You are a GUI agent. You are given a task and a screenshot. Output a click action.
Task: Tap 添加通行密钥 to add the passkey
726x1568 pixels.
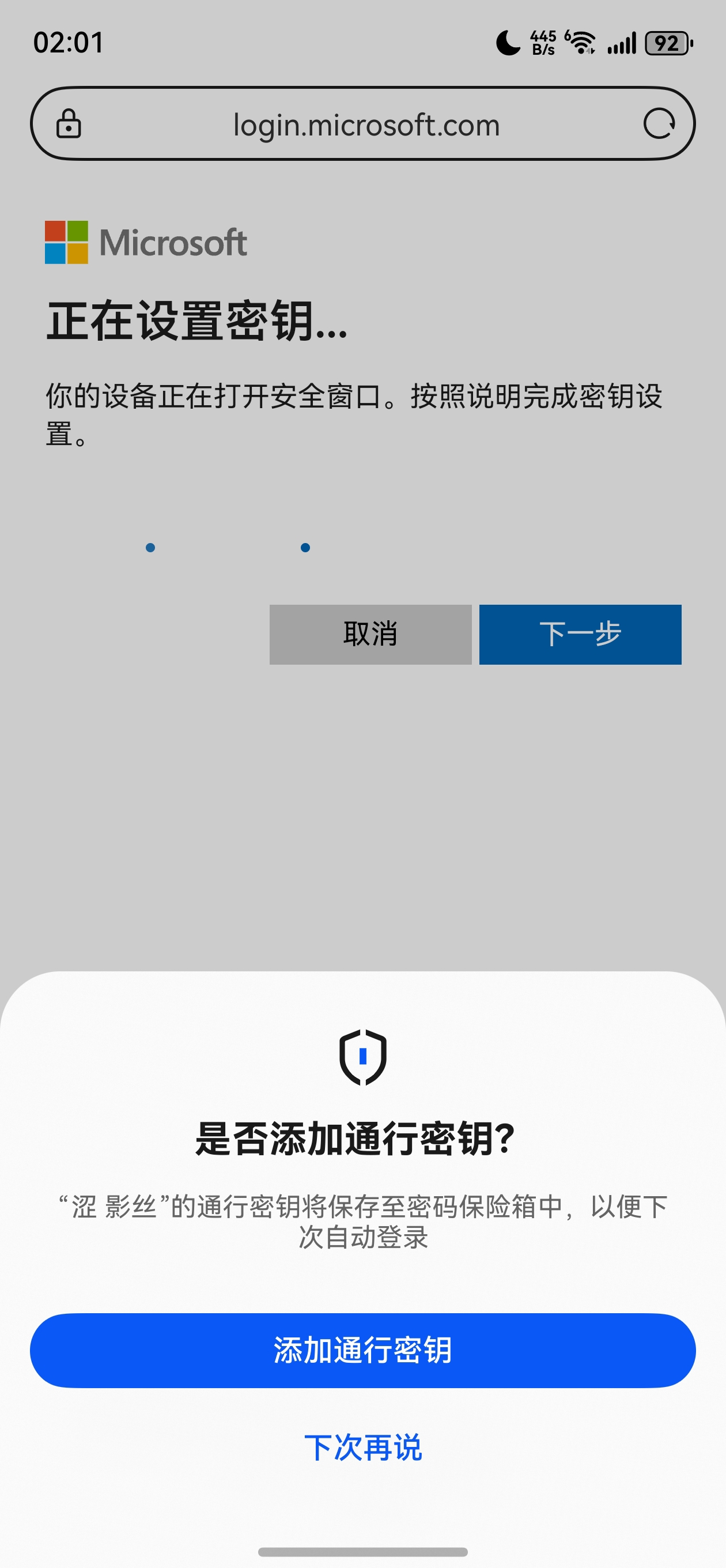(x=362, y=1350)
